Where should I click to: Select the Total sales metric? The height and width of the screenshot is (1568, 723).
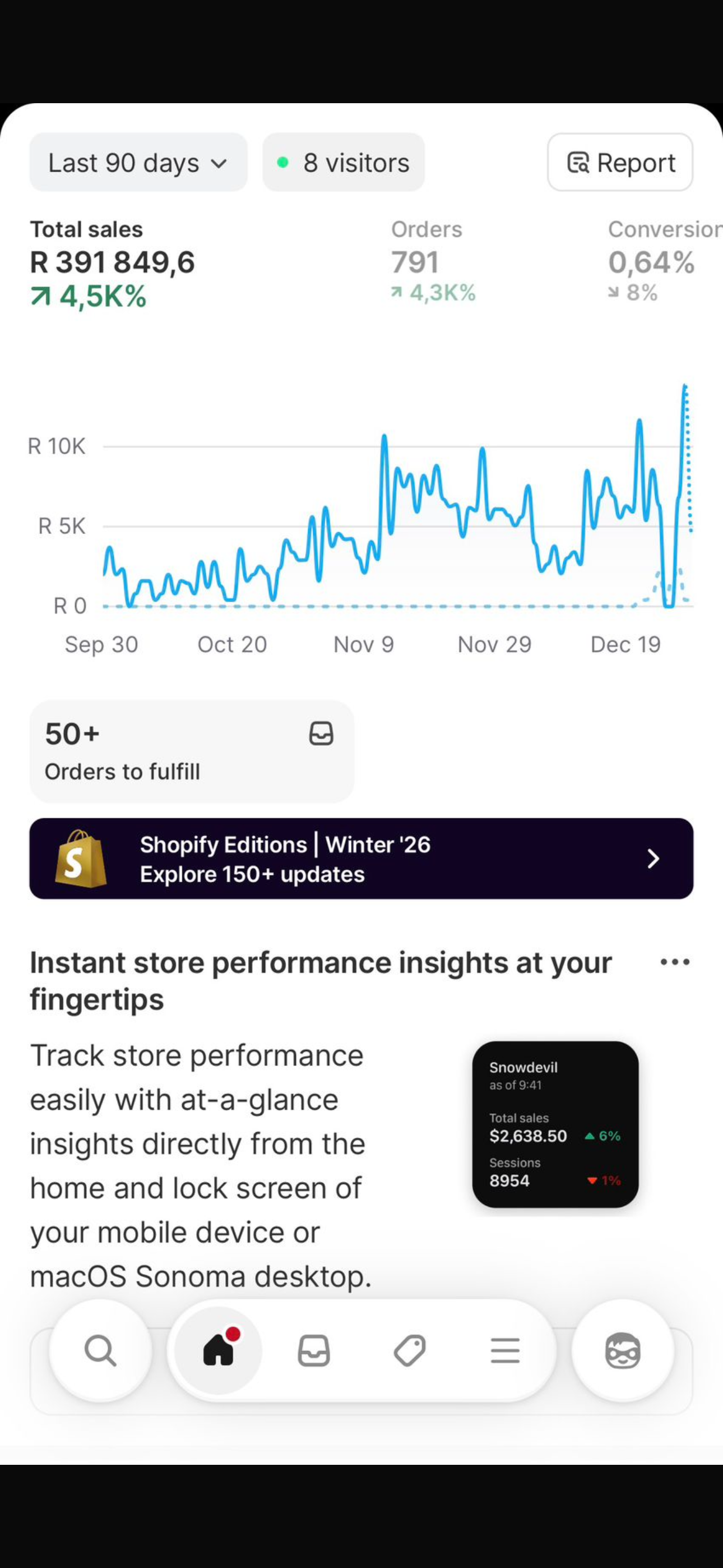pyautogui.click(x=113, y=263)
